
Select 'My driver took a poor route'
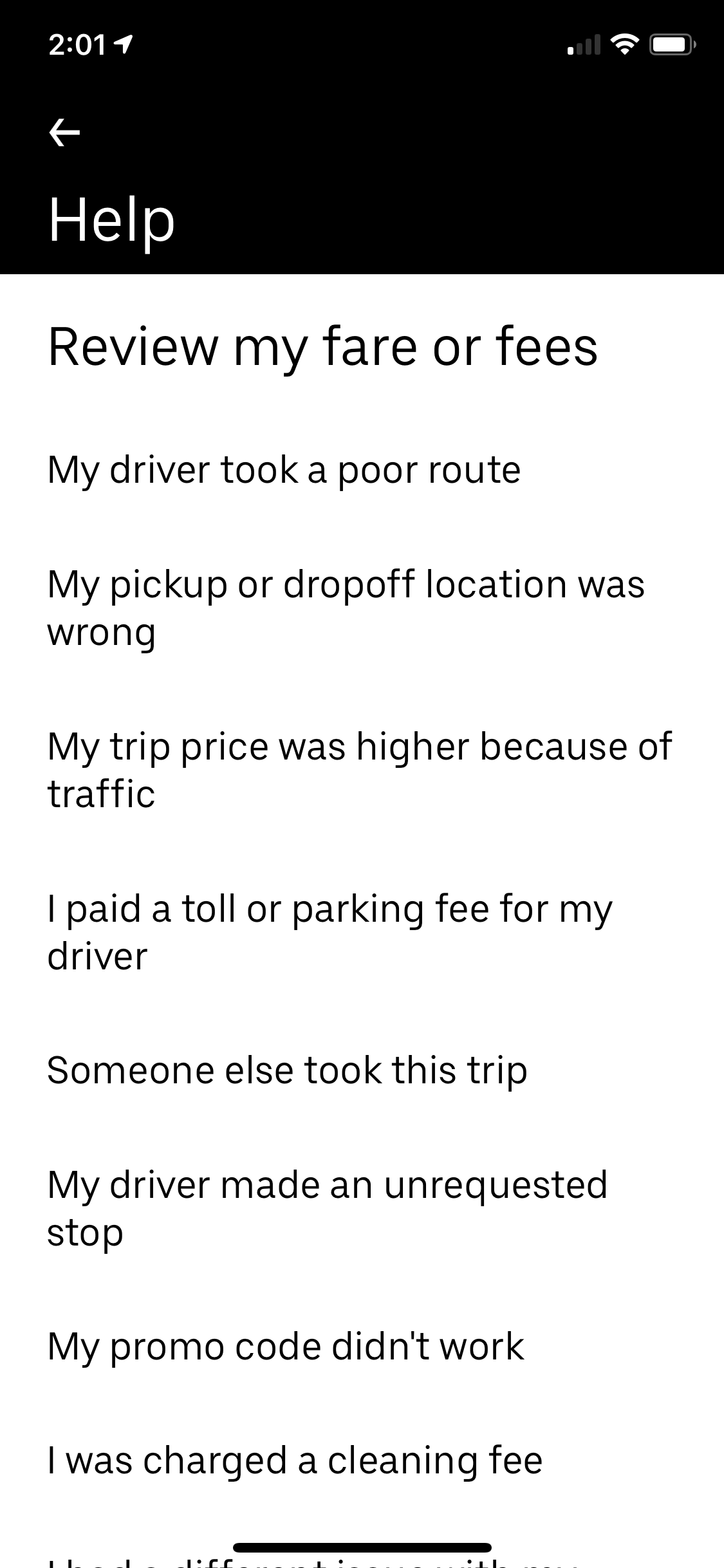point(283,471)
